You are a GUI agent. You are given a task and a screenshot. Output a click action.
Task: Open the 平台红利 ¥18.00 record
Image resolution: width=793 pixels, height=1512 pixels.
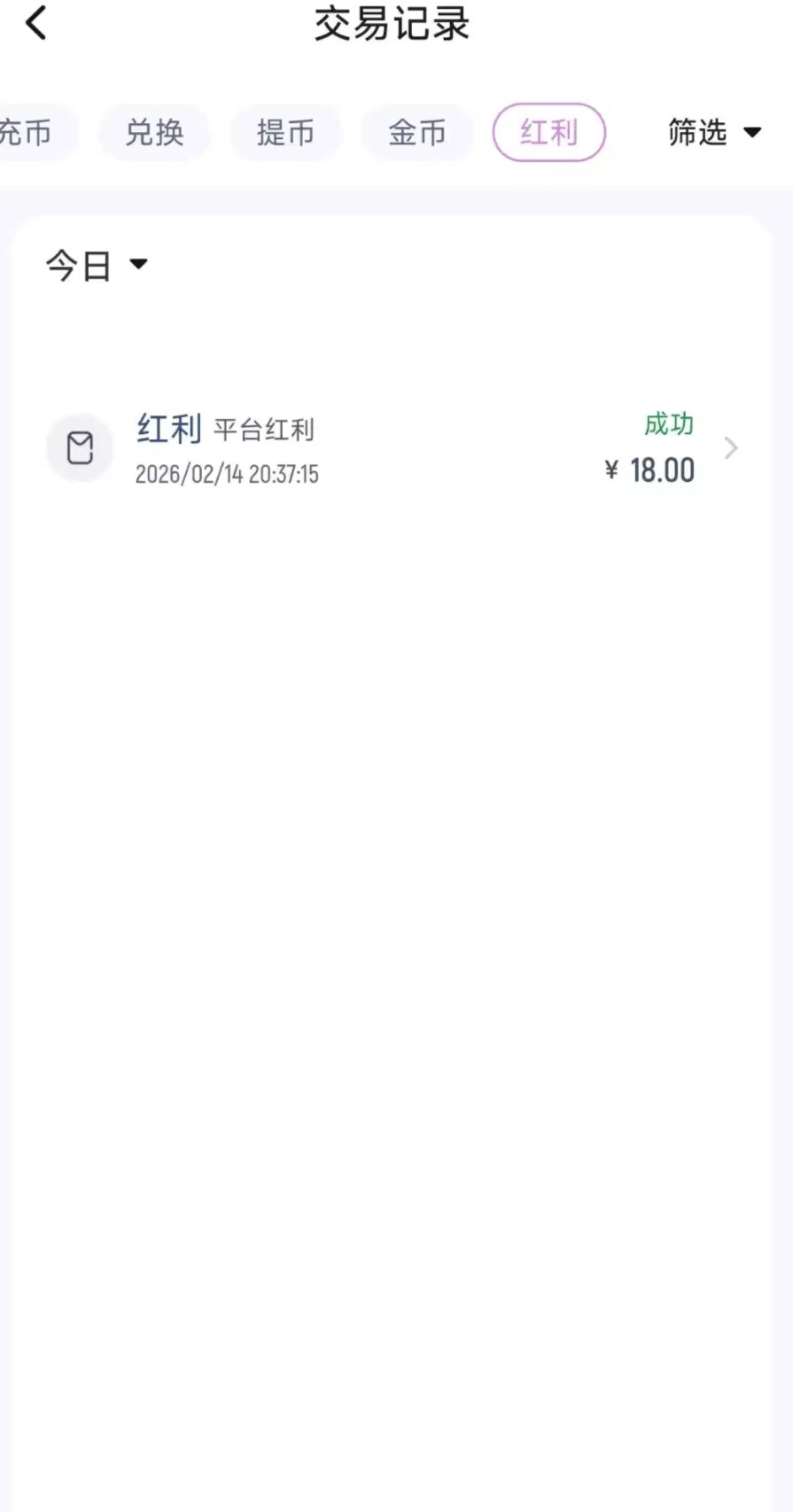[x=395, y=448]
